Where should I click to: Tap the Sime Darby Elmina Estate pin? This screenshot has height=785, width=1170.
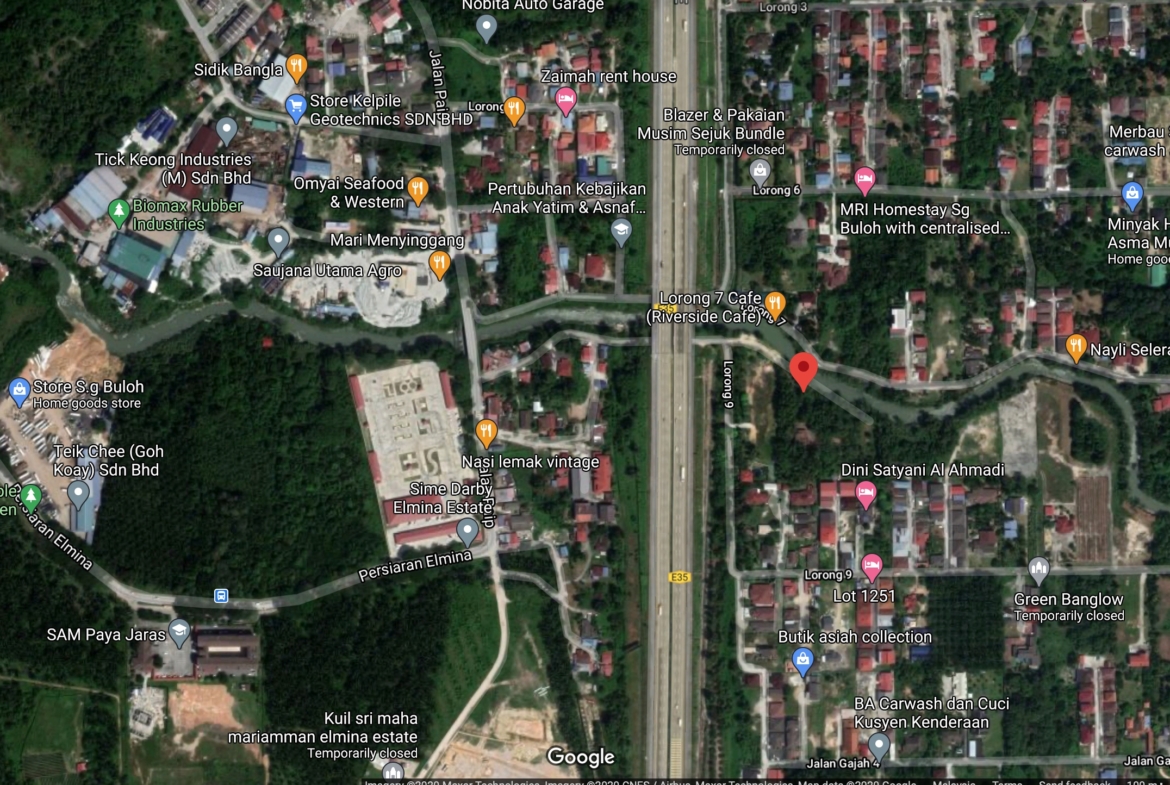pyautogui.click(x=467, y=531)
